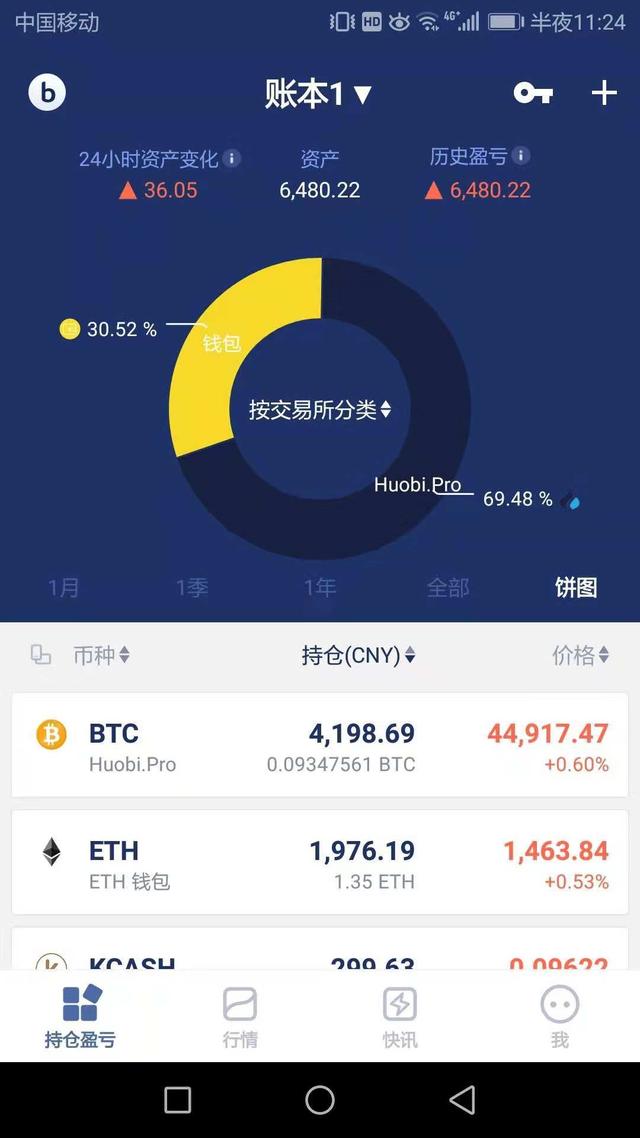Switch to the 快讯 tab
Screen dimensions: 640x1138
click(x=400, y=1017)
